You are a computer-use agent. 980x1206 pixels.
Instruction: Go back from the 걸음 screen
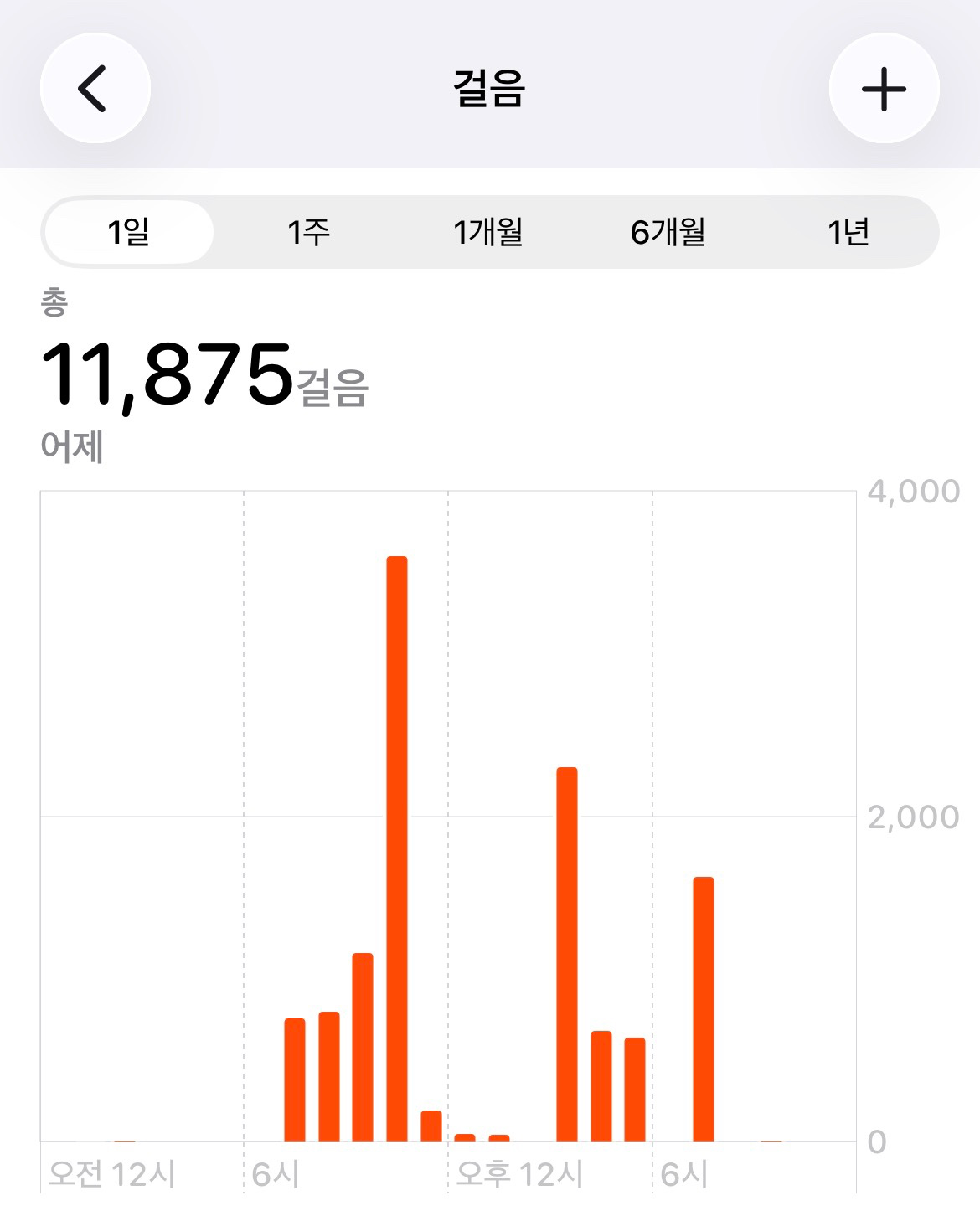click(x=95, y=88)
